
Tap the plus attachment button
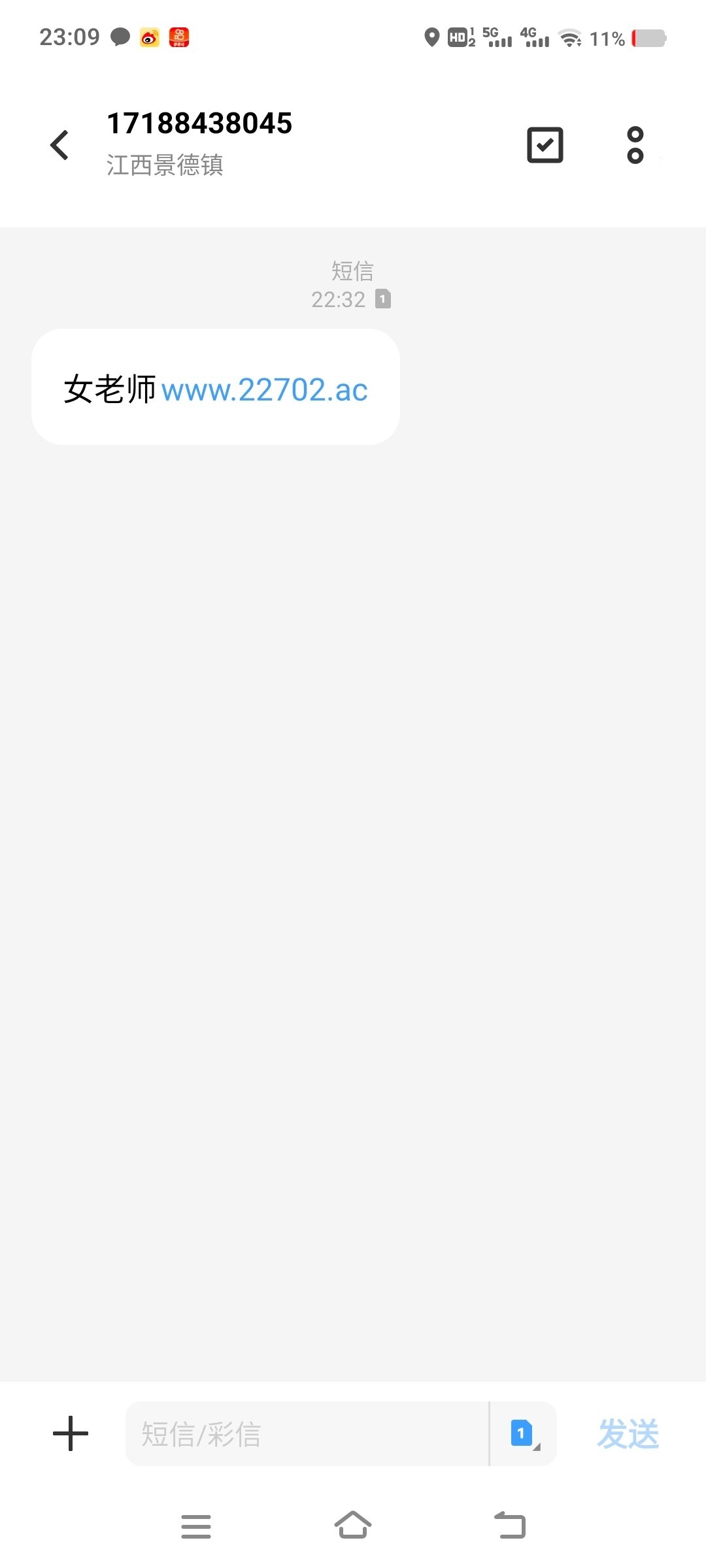(x=71, y=1433)
